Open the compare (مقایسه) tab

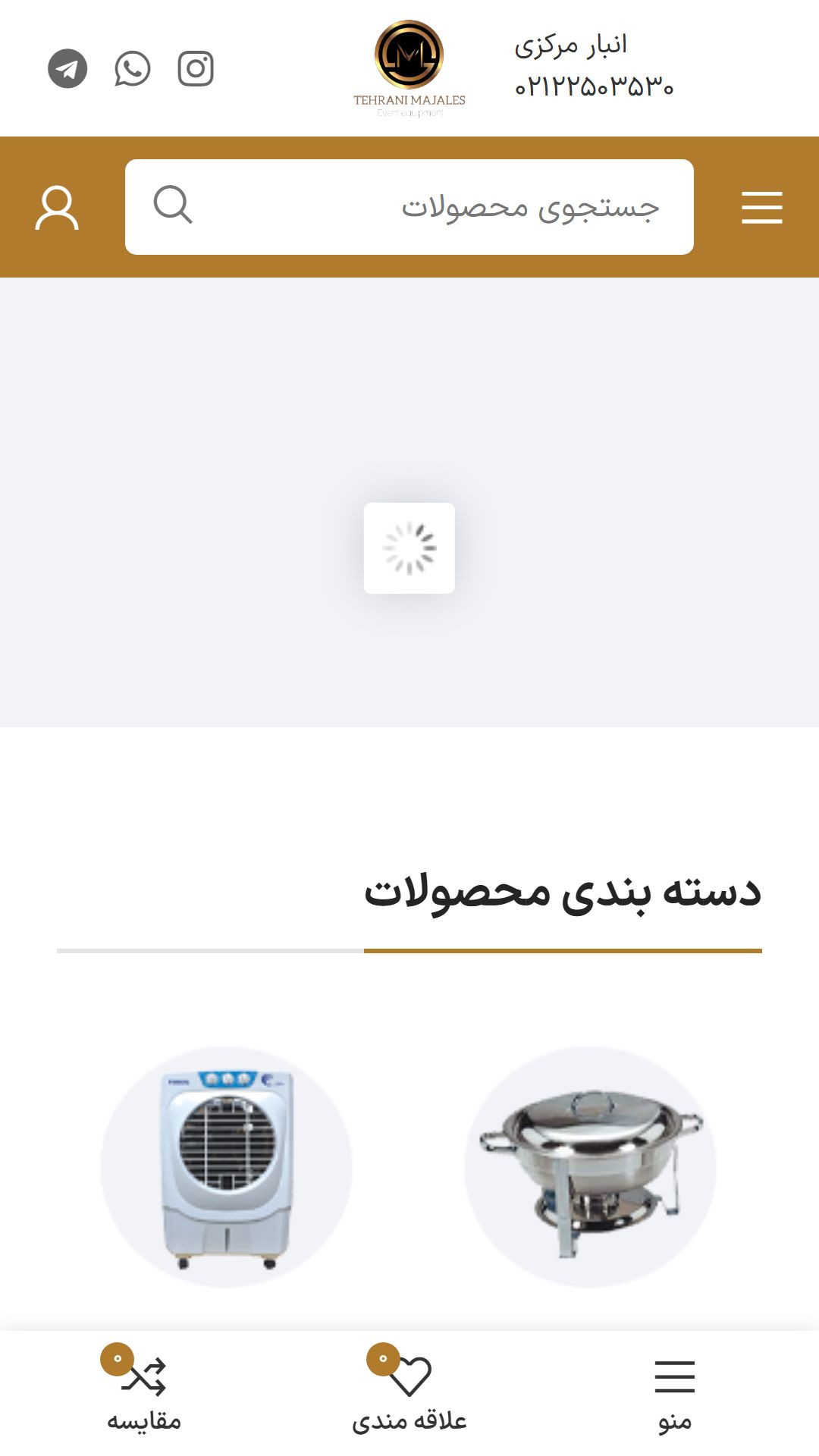click(144, 1394)
